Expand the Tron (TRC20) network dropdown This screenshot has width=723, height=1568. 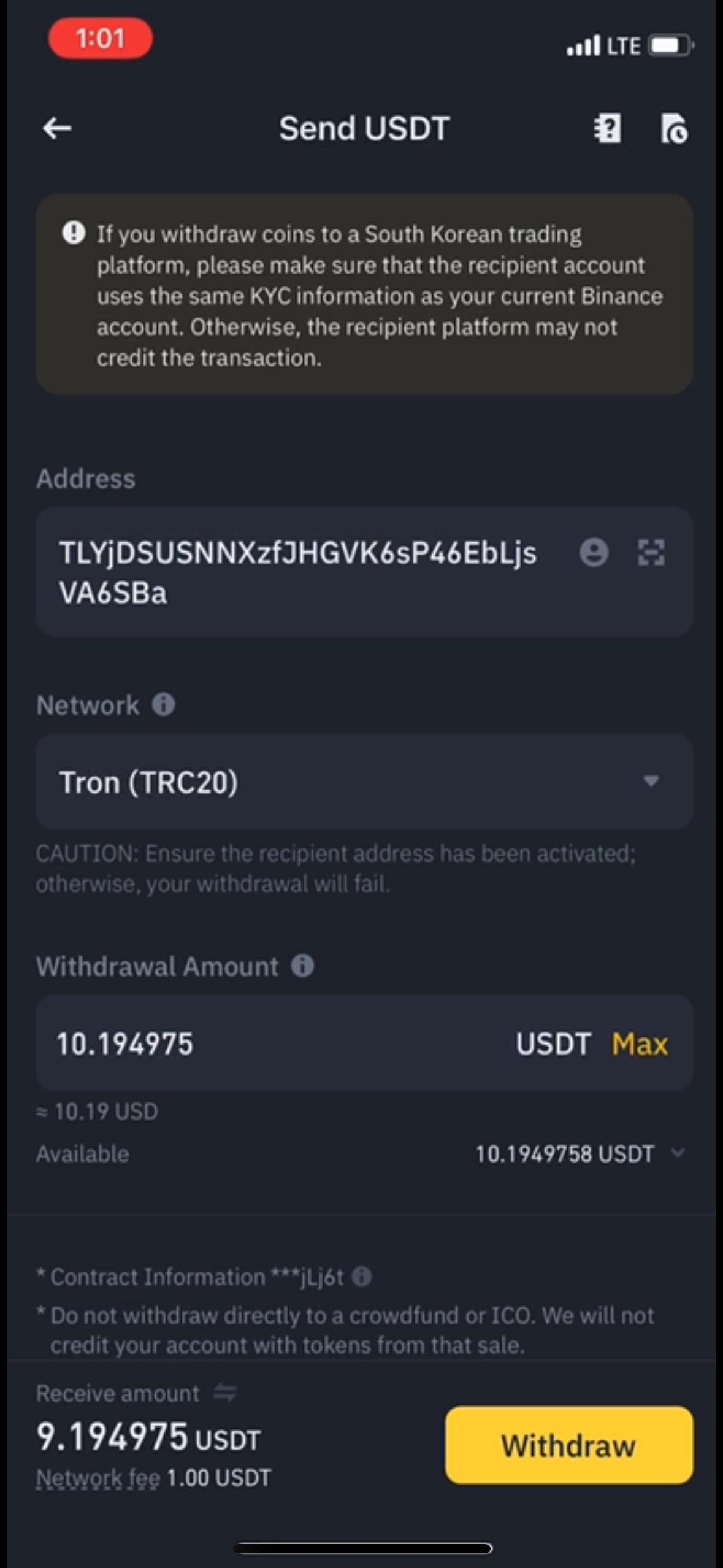coord(651,781)
